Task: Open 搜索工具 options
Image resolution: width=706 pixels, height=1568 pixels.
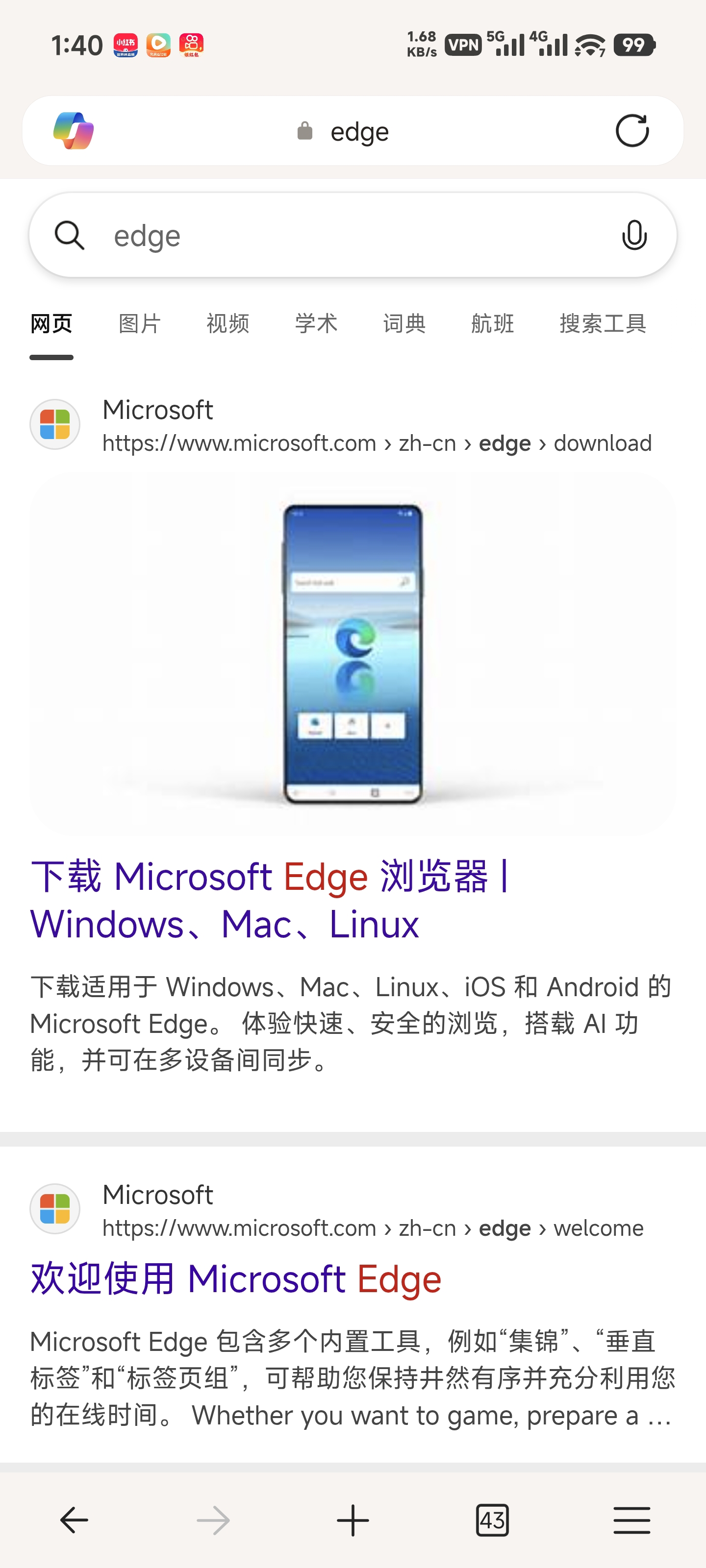Action: (603, 323)
